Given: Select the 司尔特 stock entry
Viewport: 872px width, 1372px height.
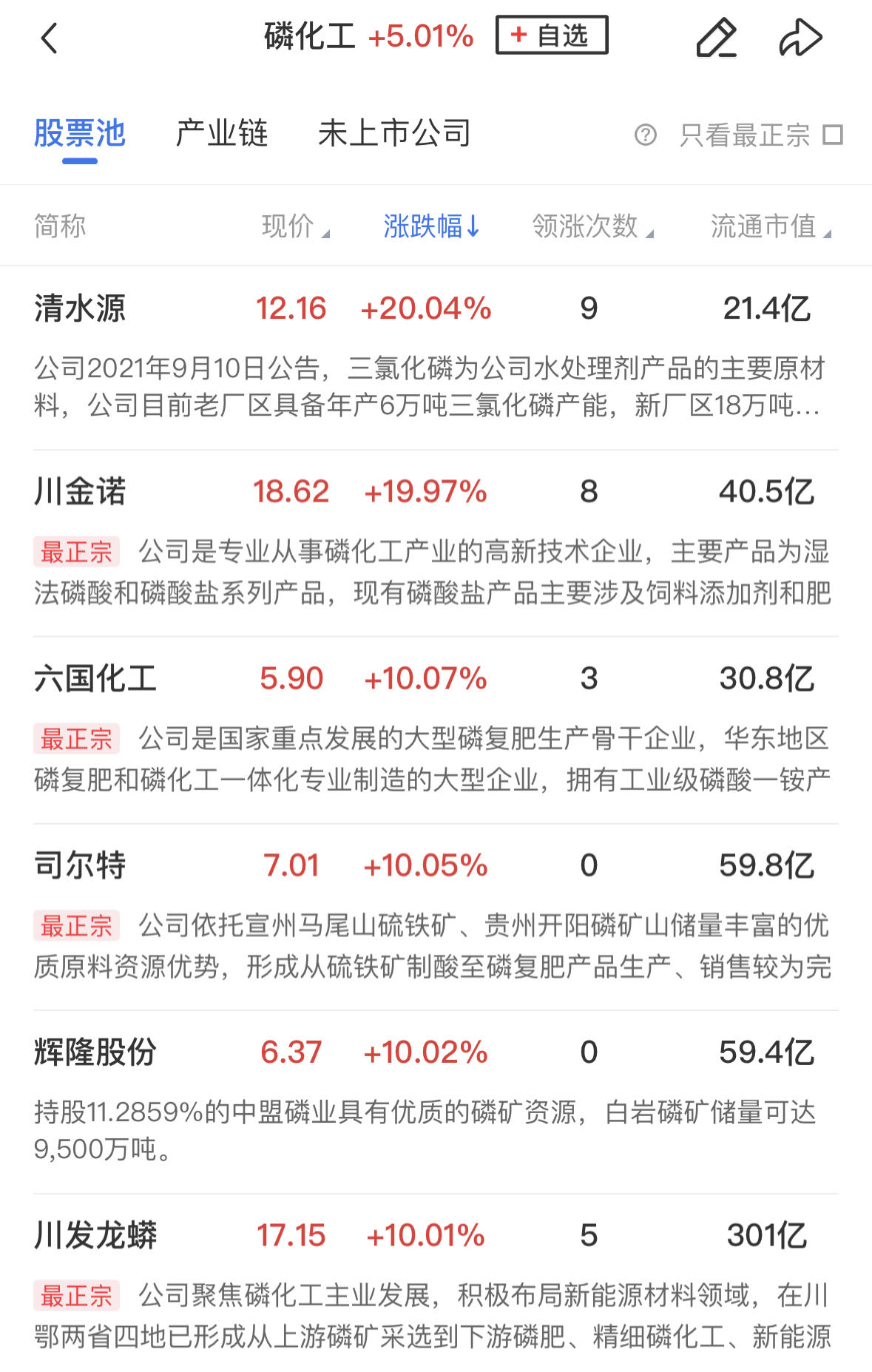Looking at the screenshot, I should coord(80,865).
